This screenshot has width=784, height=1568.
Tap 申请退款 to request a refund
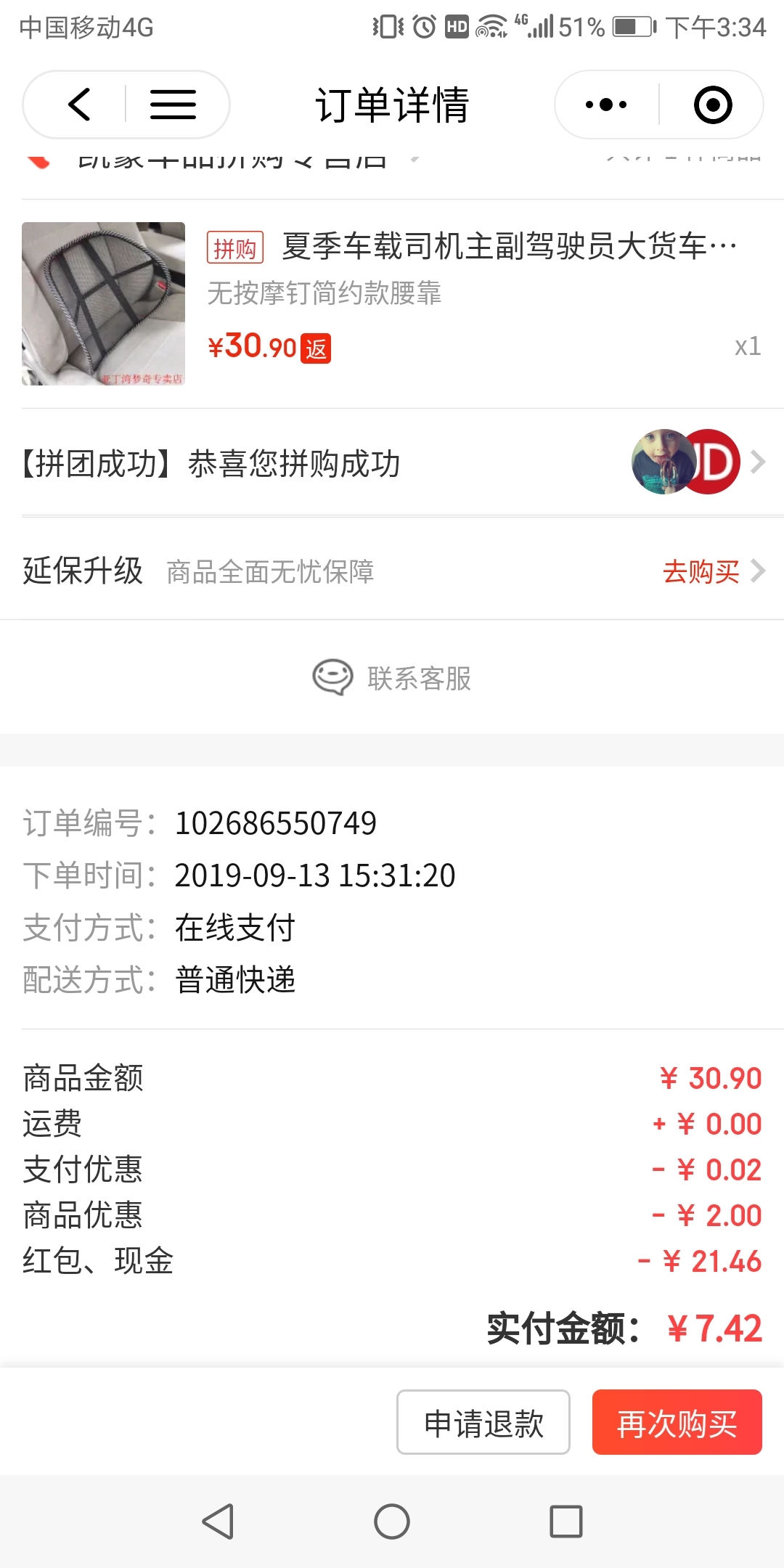click(x=483, y=1422)
